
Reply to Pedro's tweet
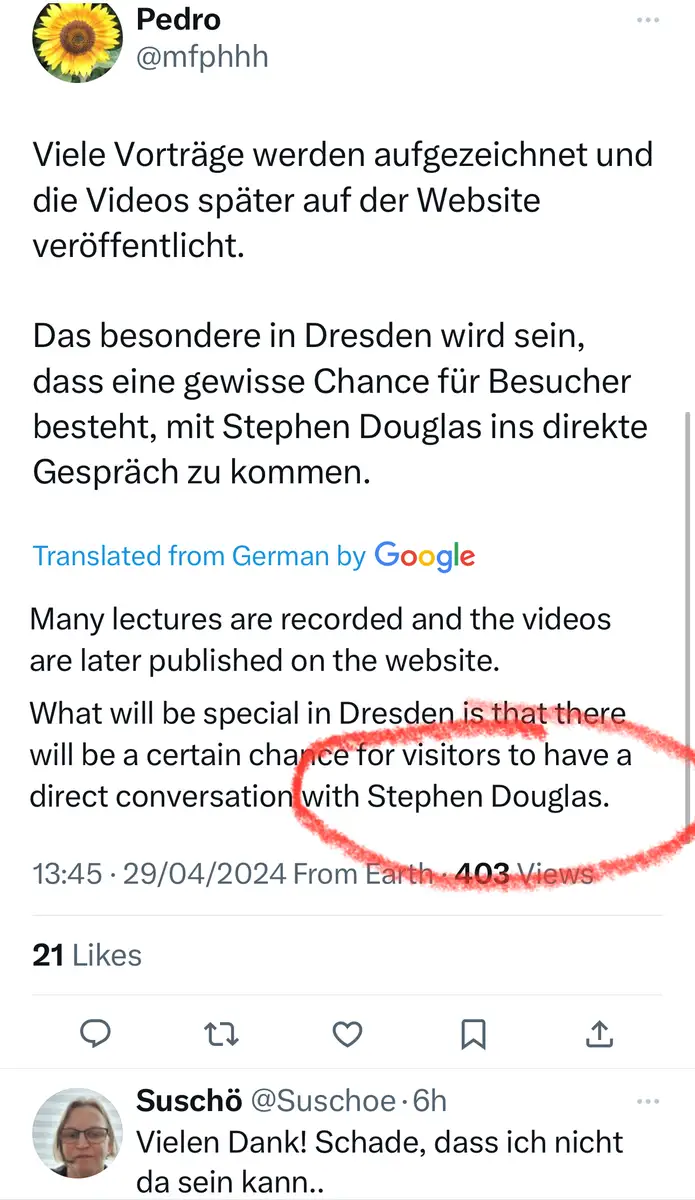pyautogui.click(x=95, y=1033)
